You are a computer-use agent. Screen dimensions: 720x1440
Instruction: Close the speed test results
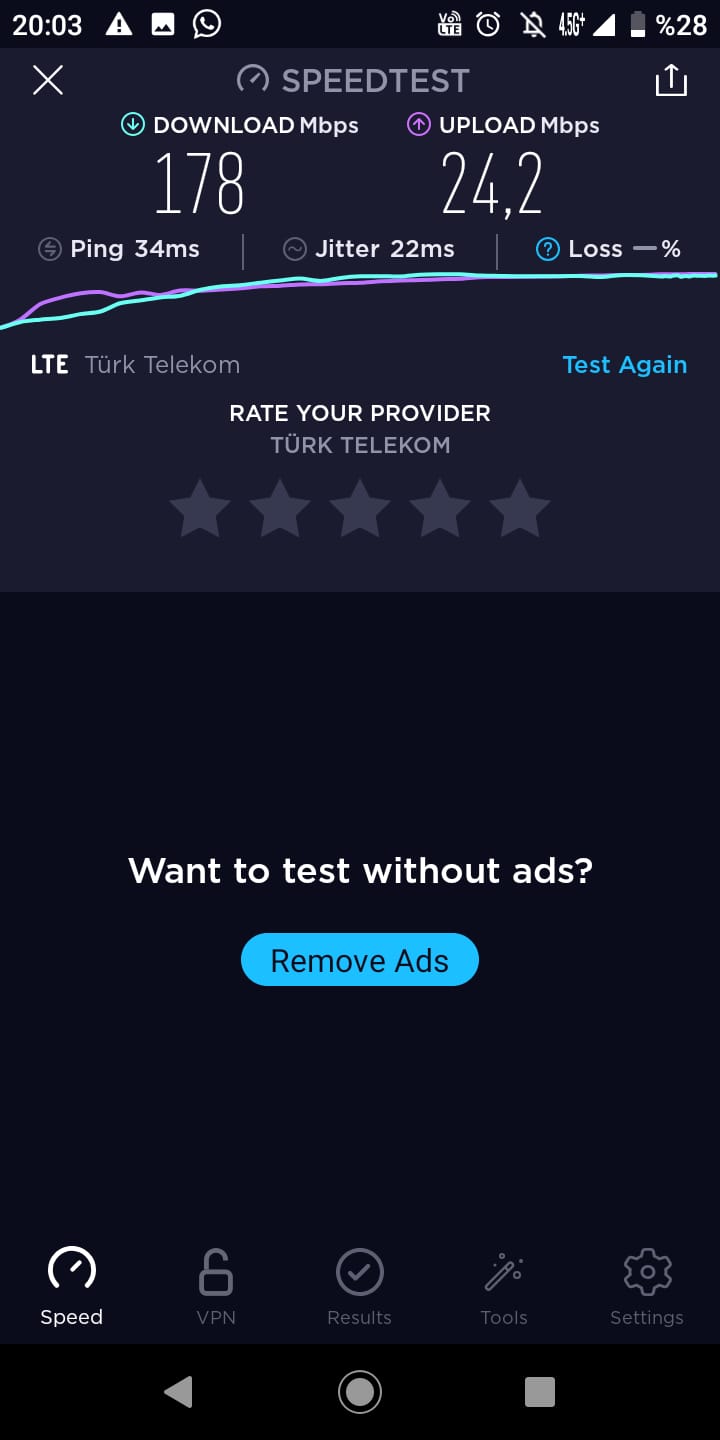pos(48,80)
